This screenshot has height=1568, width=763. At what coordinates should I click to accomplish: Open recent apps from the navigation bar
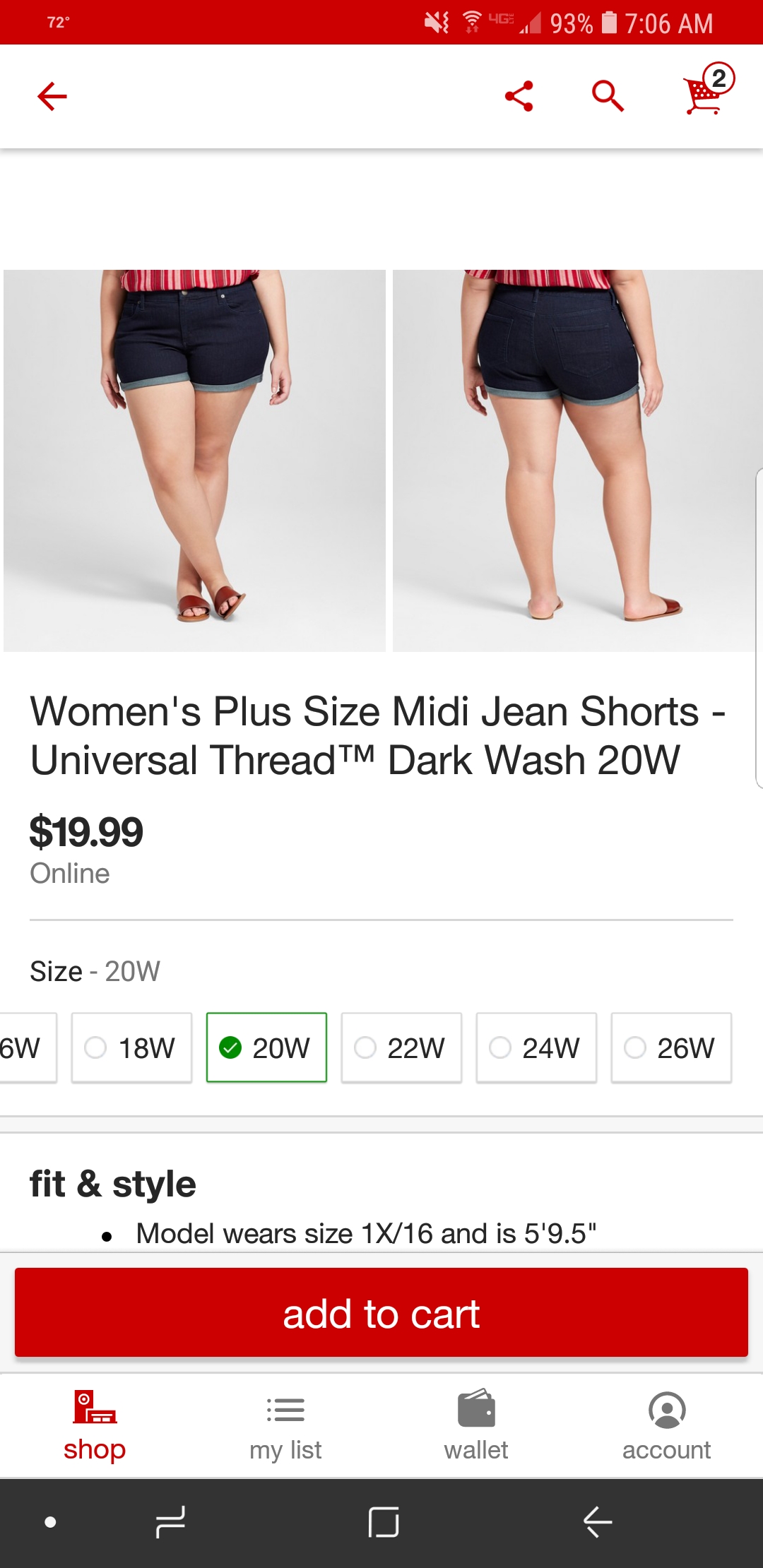coord(170,1522)
